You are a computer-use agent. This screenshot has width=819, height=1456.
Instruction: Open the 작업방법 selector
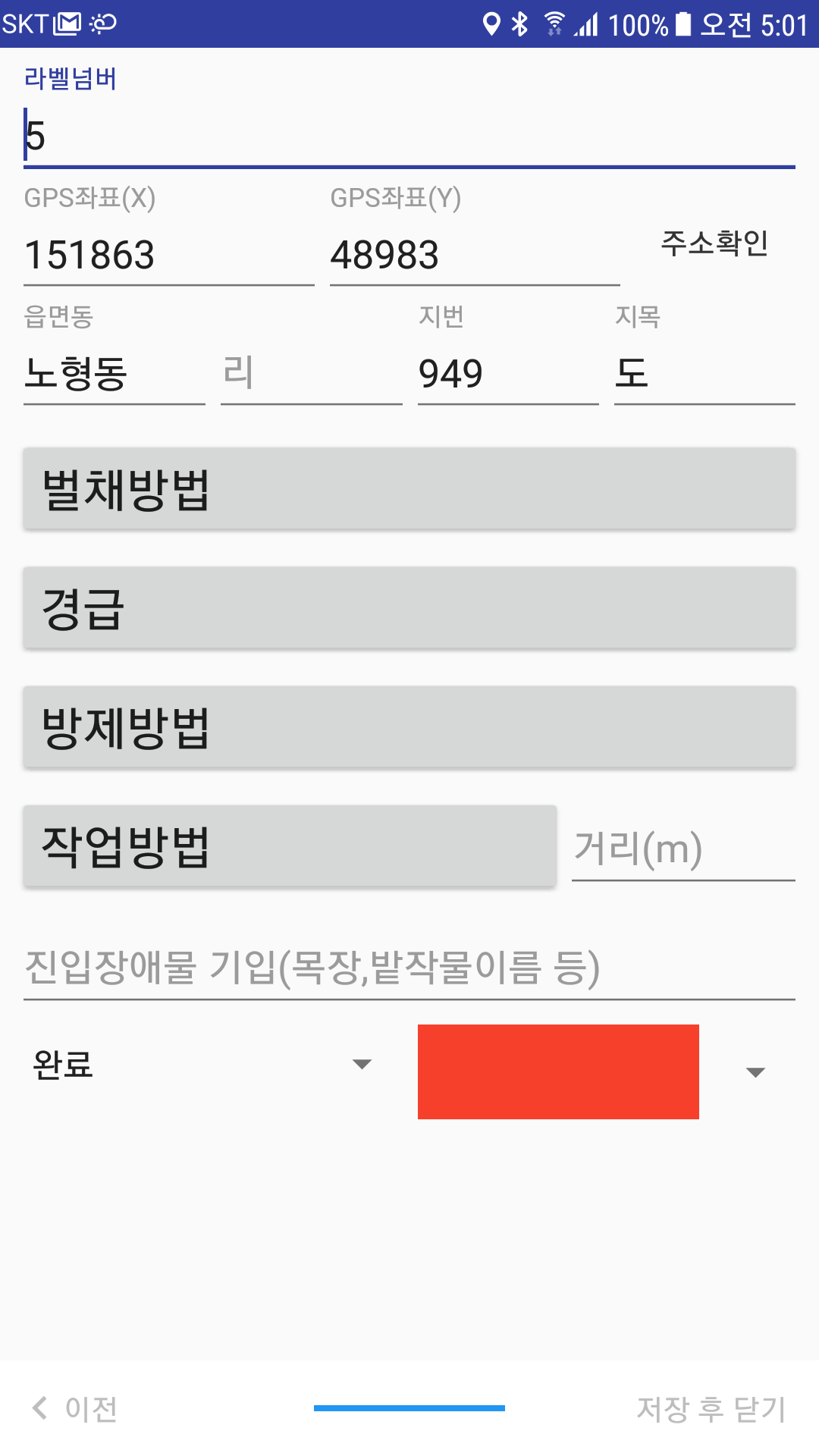click(290, 846)
